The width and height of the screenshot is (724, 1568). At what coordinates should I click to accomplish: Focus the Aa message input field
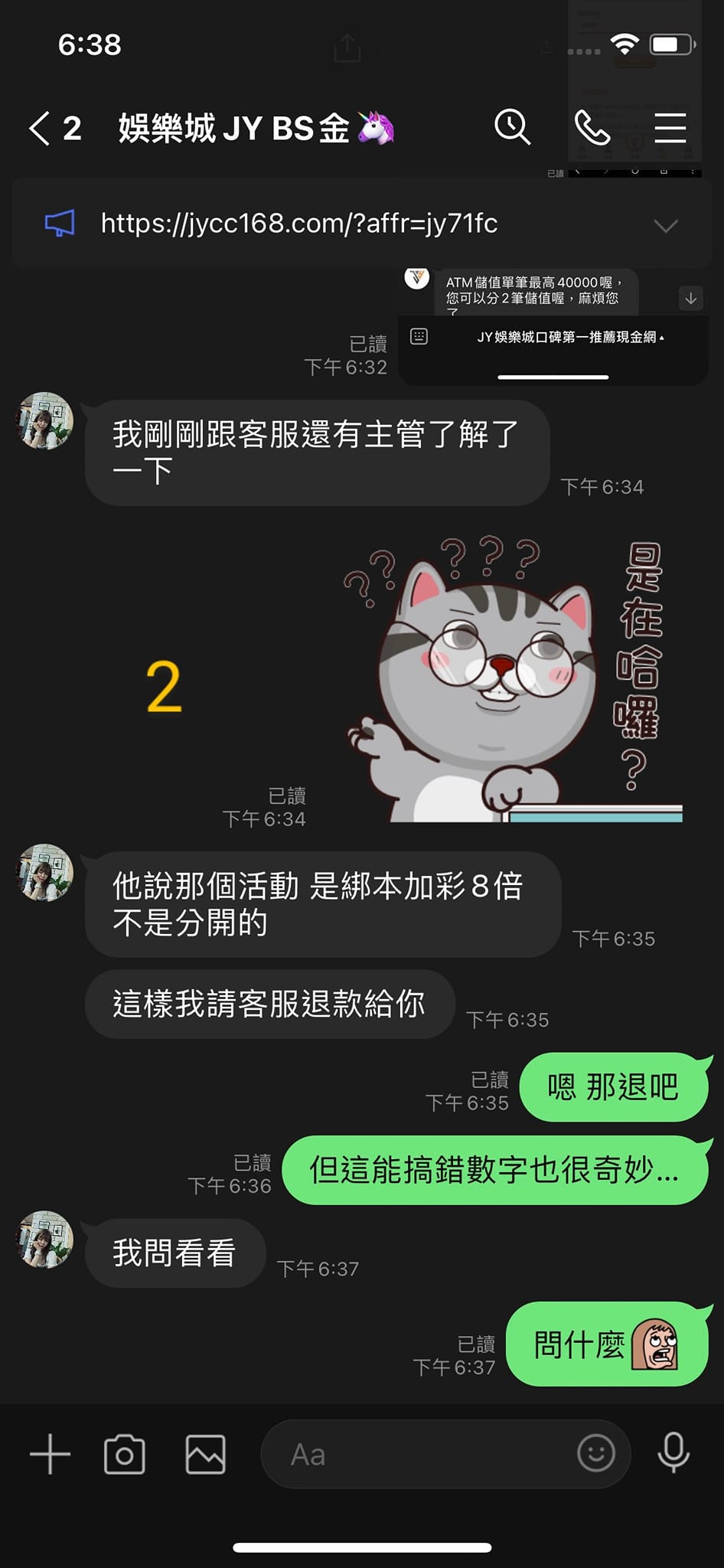(x=417, y=1454)
